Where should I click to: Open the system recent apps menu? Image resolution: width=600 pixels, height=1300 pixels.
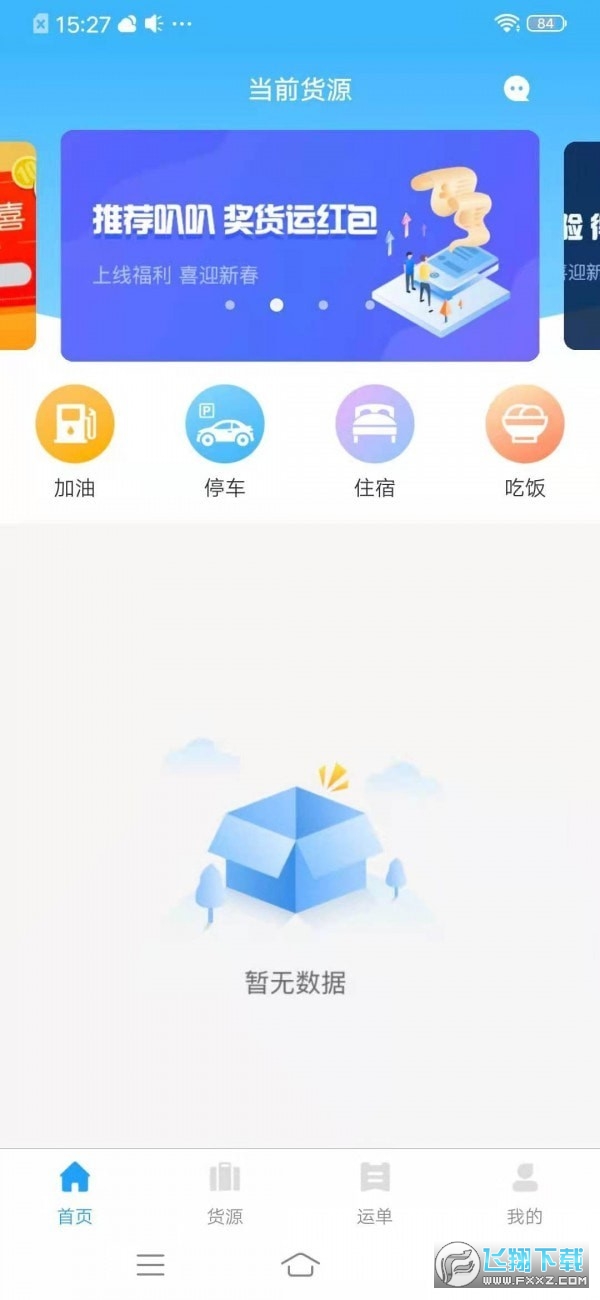click(151, 1265)
